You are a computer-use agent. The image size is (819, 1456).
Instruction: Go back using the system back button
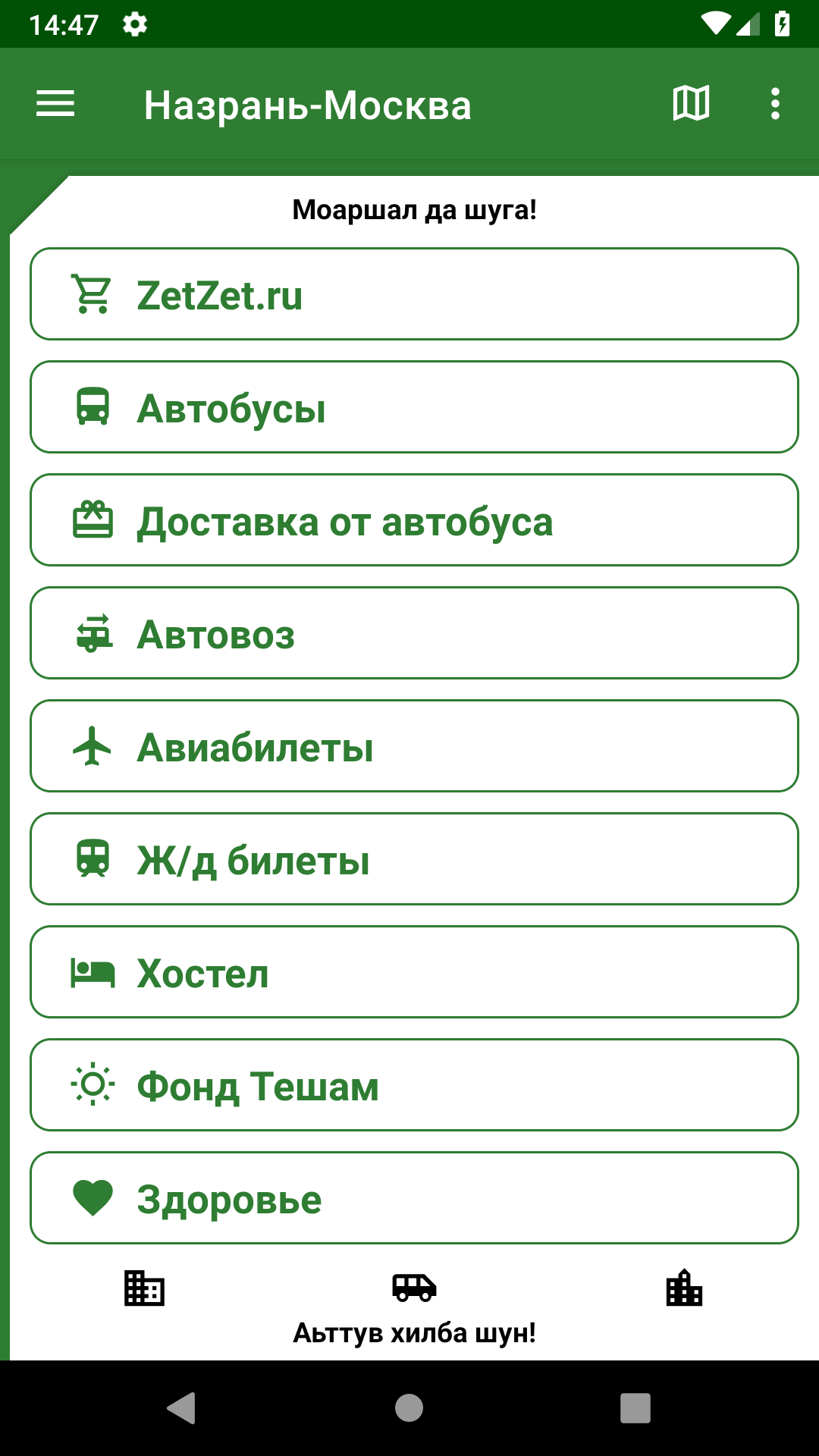coord(182,1408)
